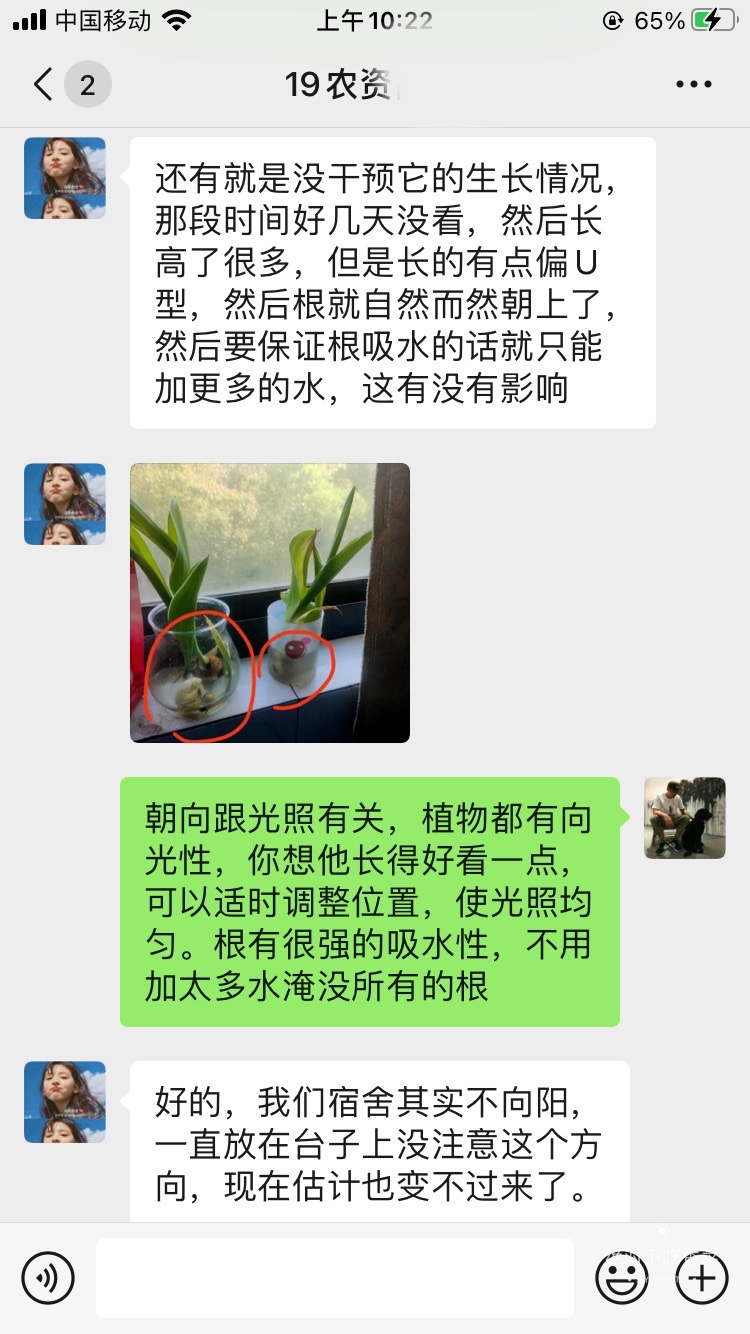Go back to the chat list
This screenshot has width=750, height=1334.
click(x=43, y=85)
